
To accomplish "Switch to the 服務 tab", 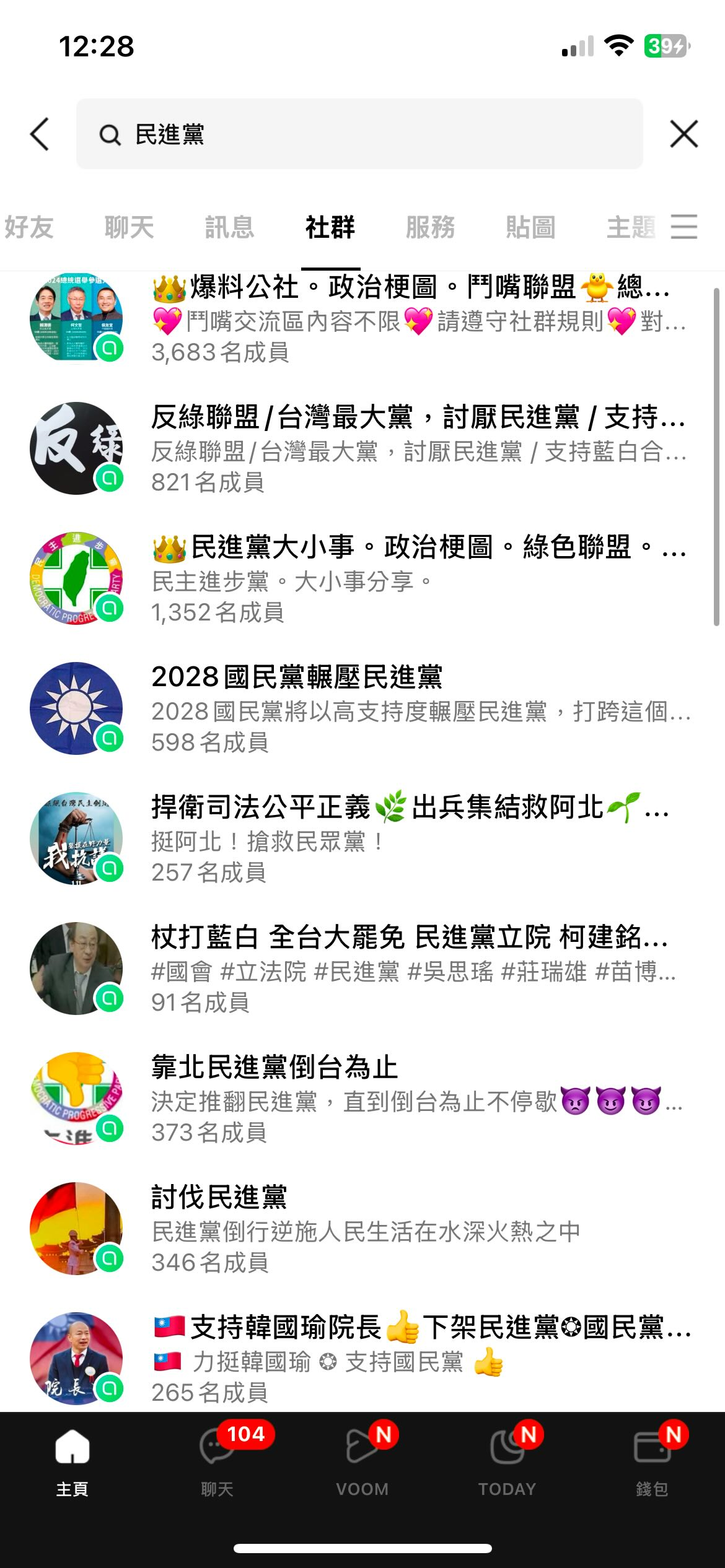I will 430,227.
